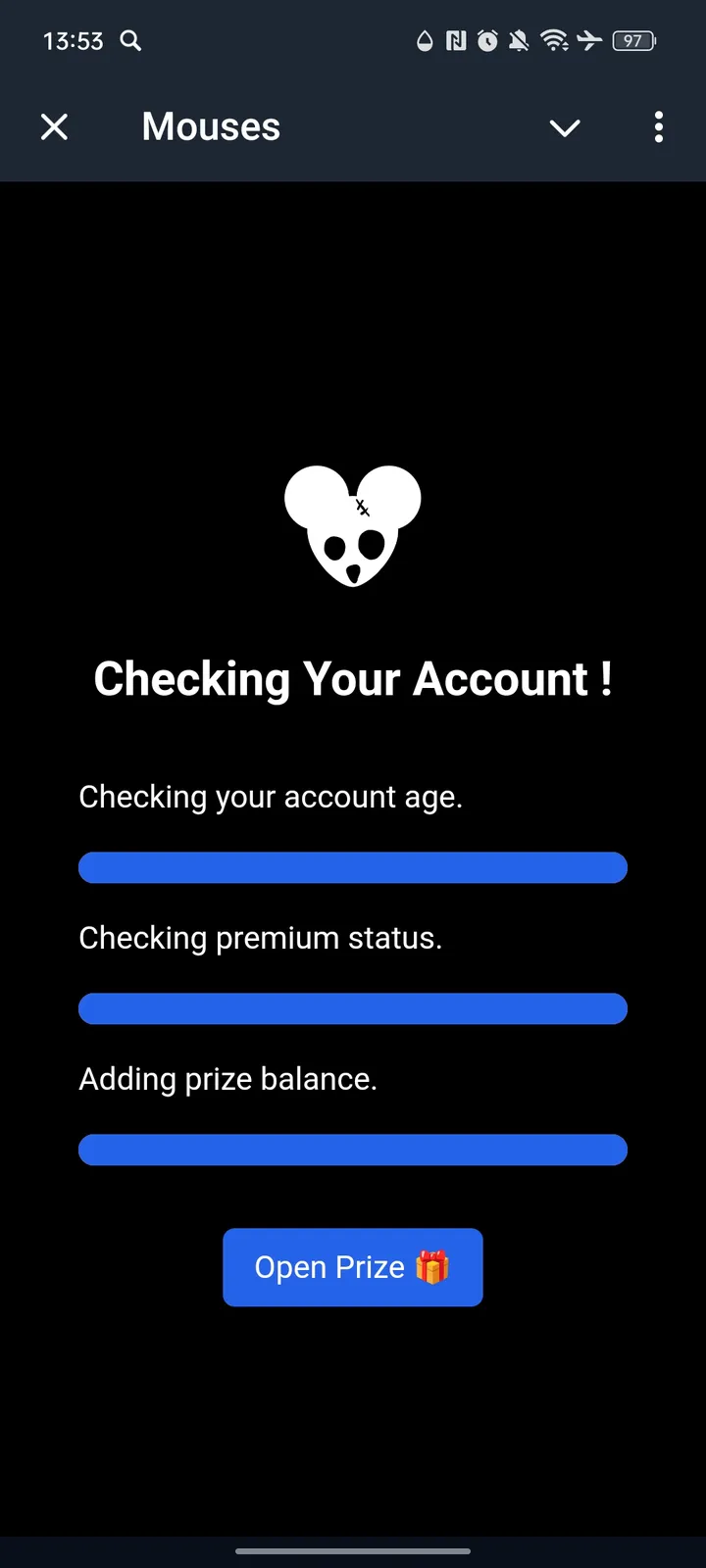Tap the close X to exit Mouses
The image size is (706, 1568).
55,126
